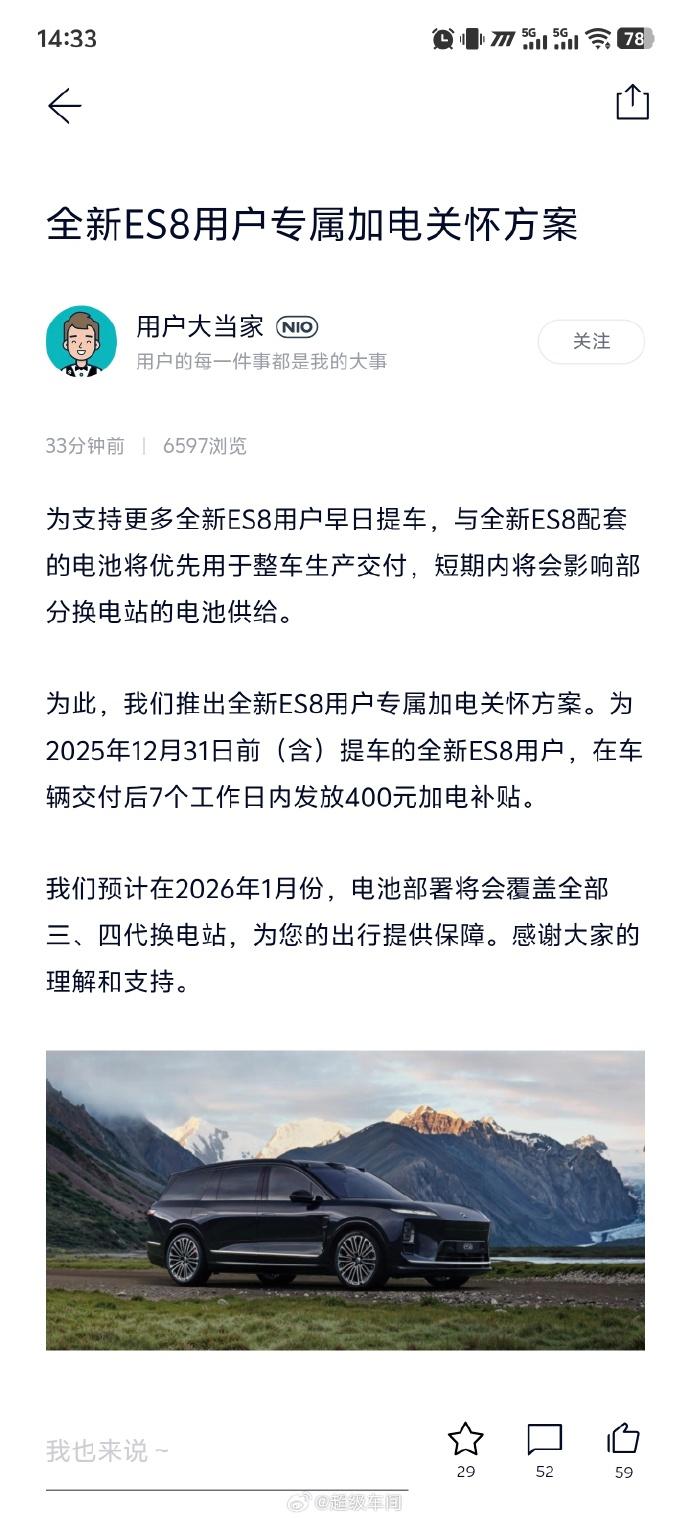Open the comments bubble icon

coord(544,1439)
